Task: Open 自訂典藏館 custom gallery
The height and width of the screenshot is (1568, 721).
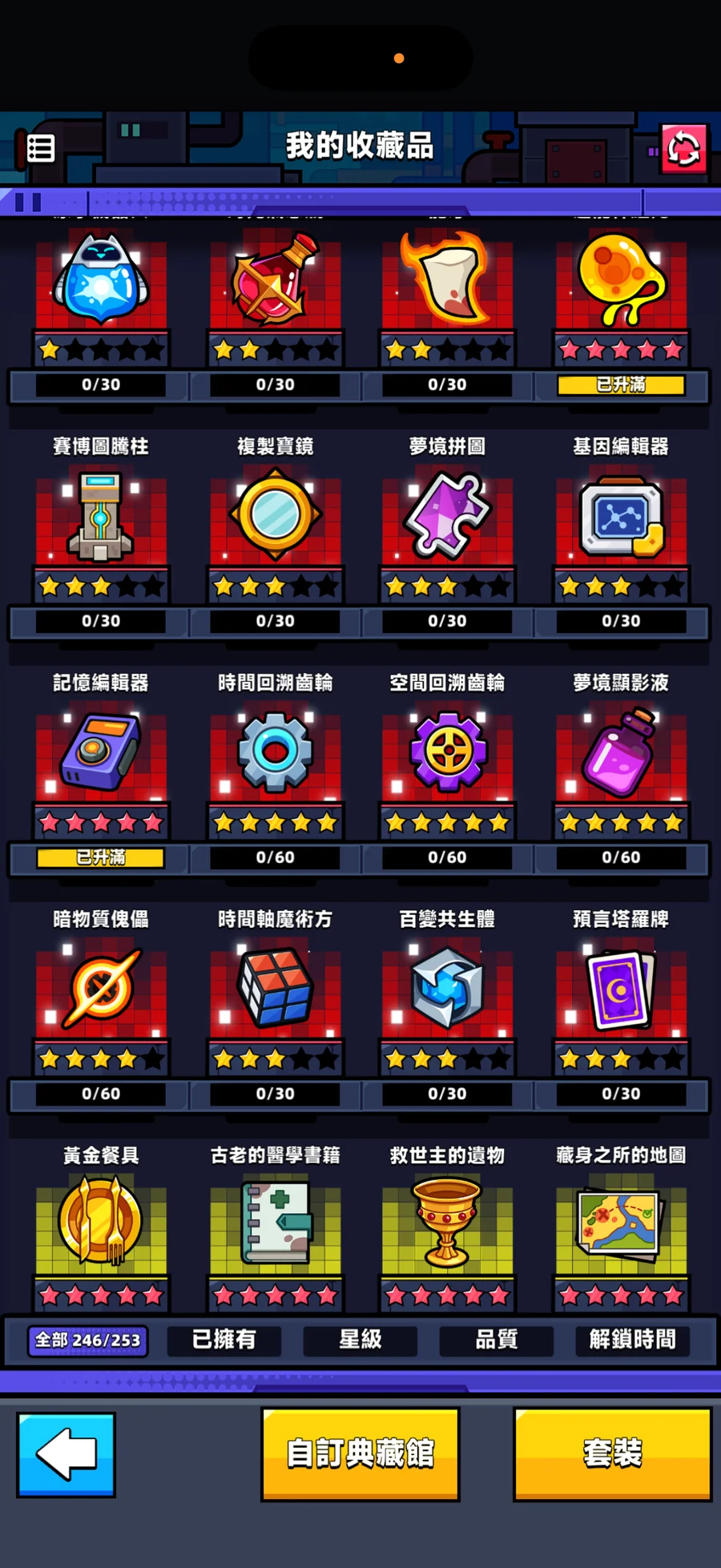Action: (x=360, y=1453)
